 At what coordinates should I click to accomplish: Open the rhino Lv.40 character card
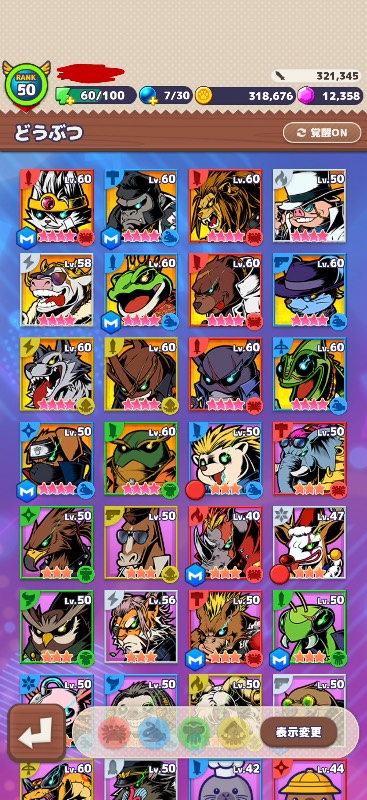click(225, 543)
